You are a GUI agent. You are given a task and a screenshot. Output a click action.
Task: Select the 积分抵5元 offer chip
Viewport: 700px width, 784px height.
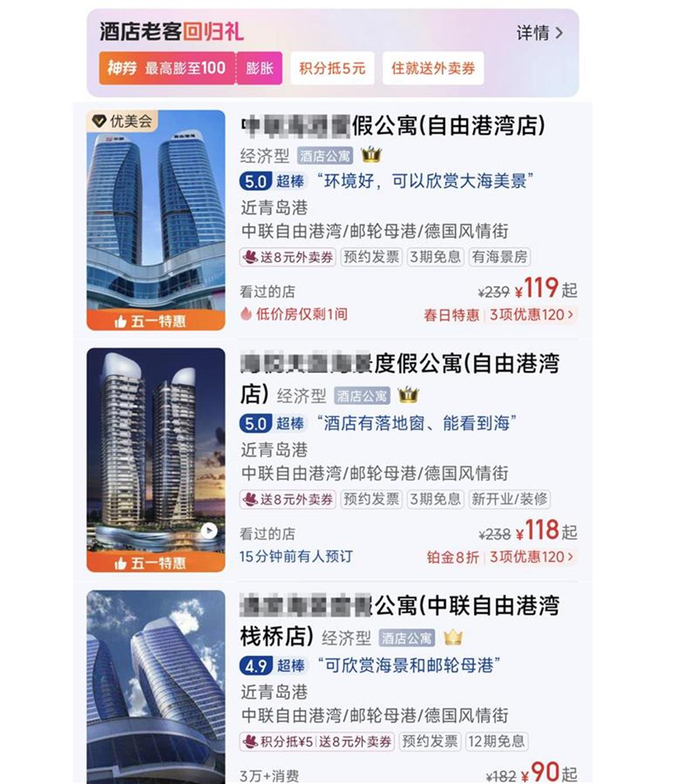tap(332, 68)
